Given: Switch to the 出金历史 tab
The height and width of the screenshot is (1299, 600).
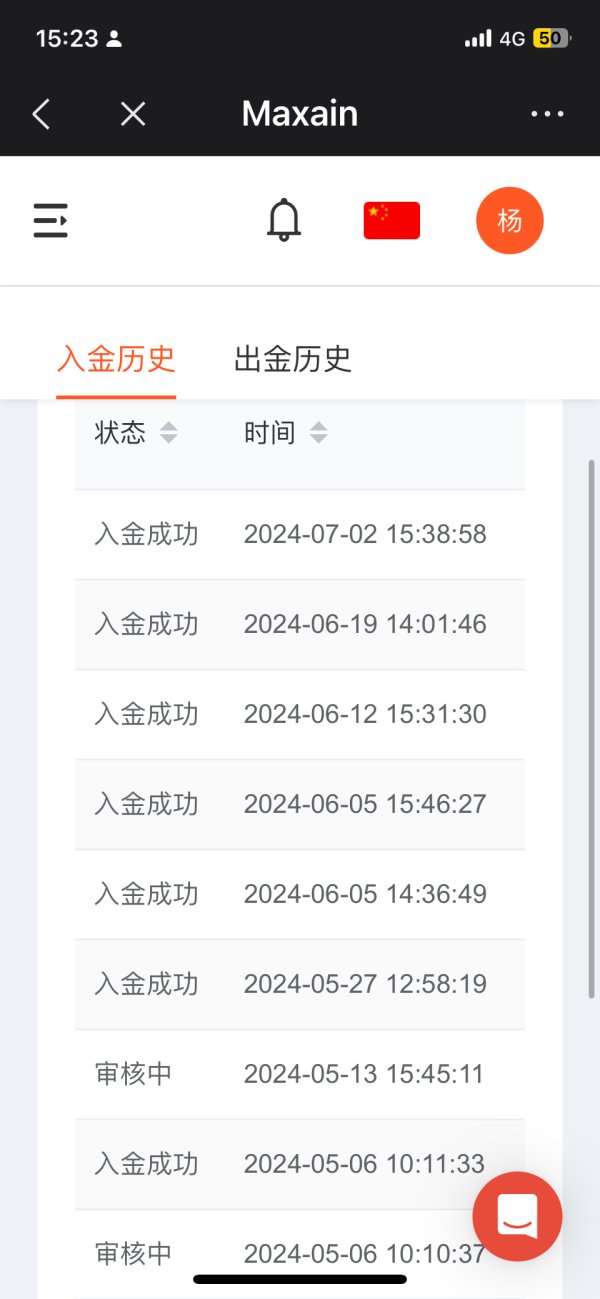Looking at the screenshot, I should click(293, 358).
